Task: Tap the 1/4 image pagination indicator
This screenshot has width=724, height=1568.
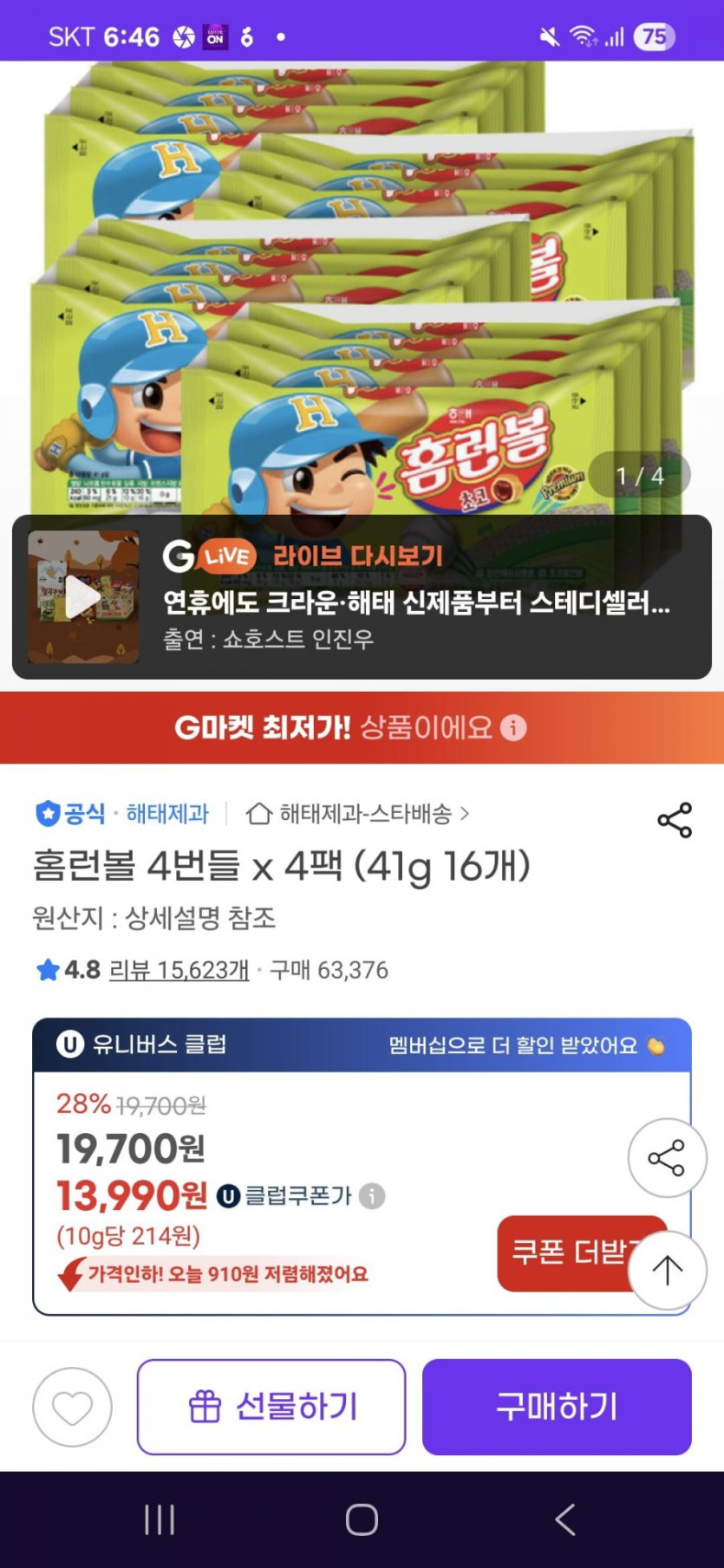Action: [x=639, y=475]
